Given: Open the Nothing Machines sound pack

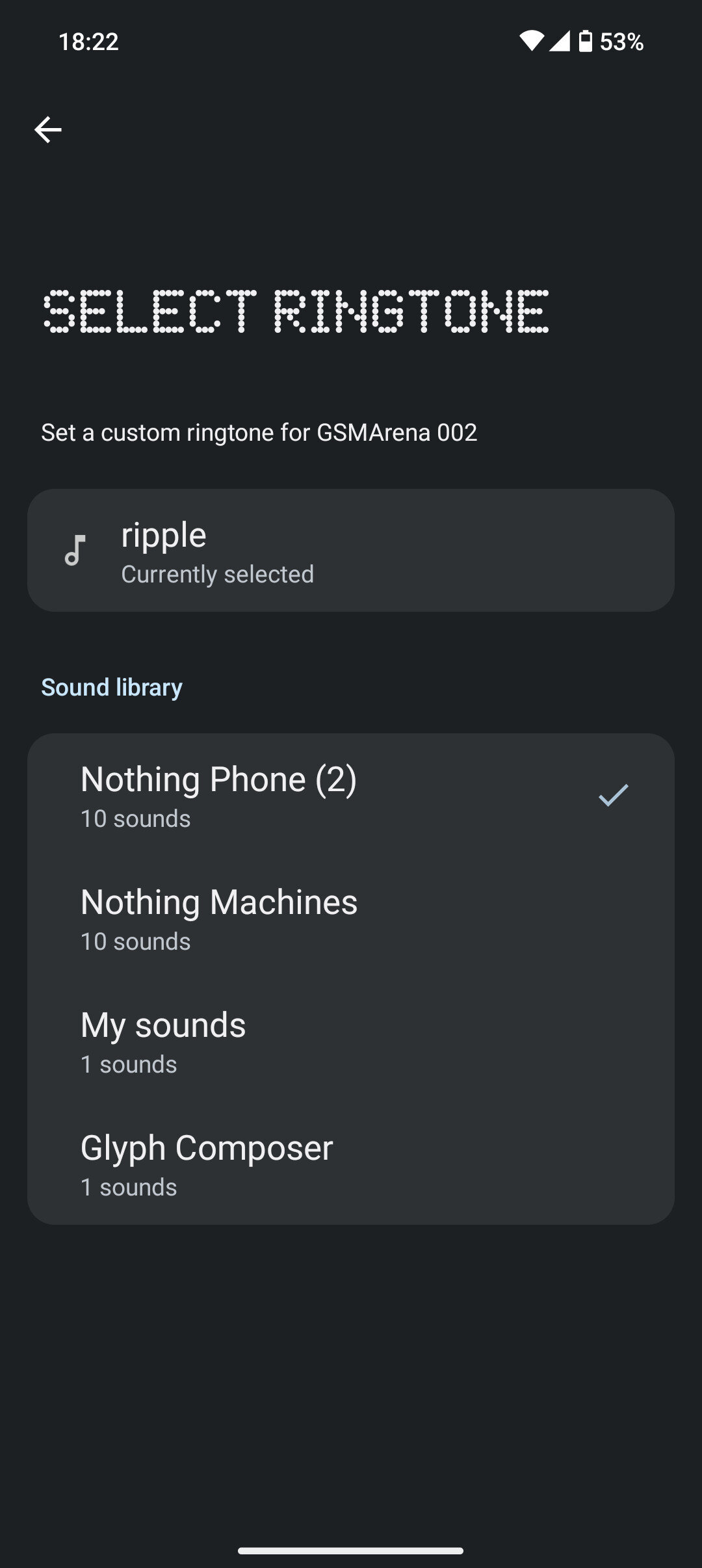Looking at the screenshot, I should (351, 918).
